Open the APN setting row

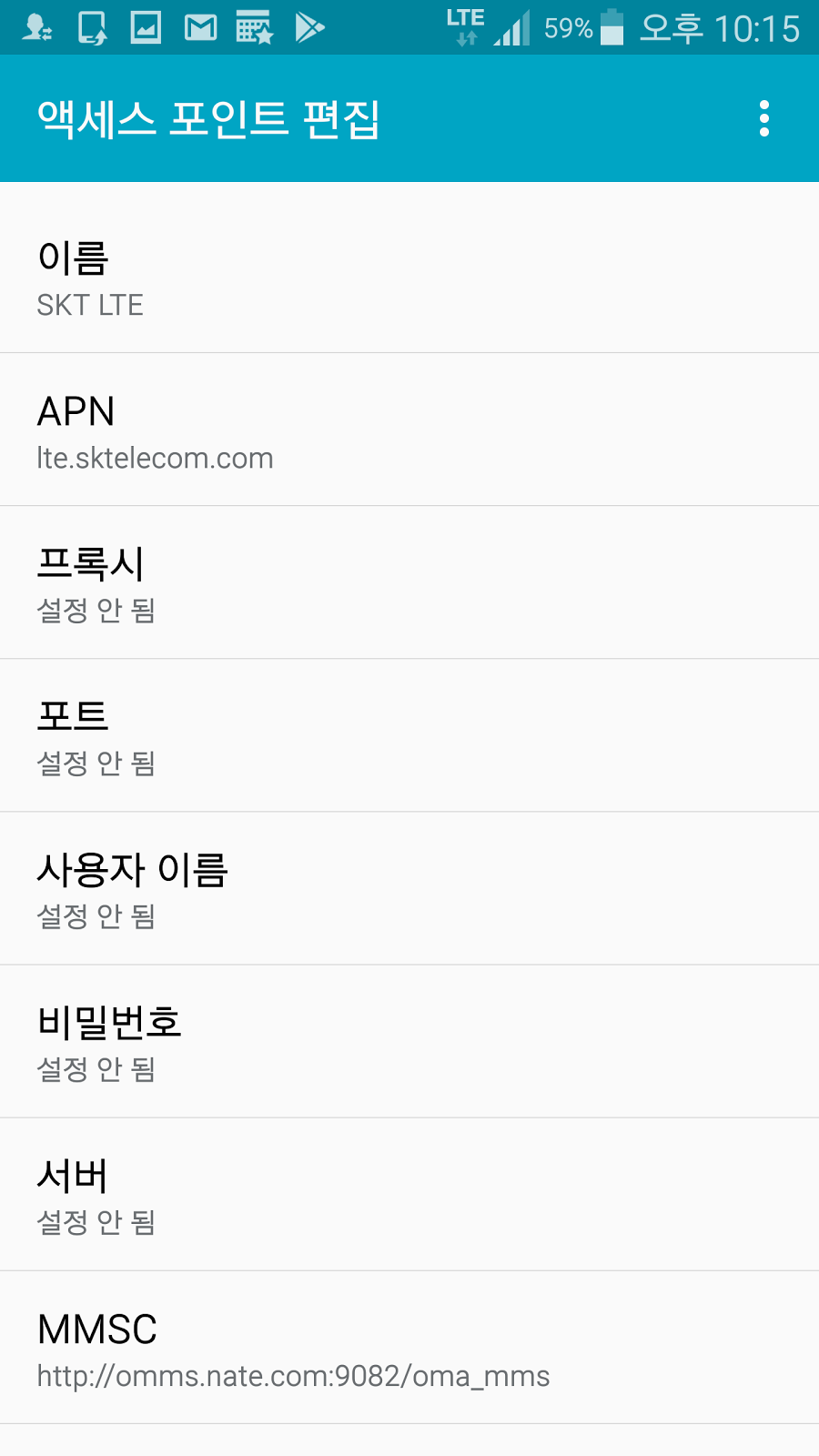(x=409, y=430)
